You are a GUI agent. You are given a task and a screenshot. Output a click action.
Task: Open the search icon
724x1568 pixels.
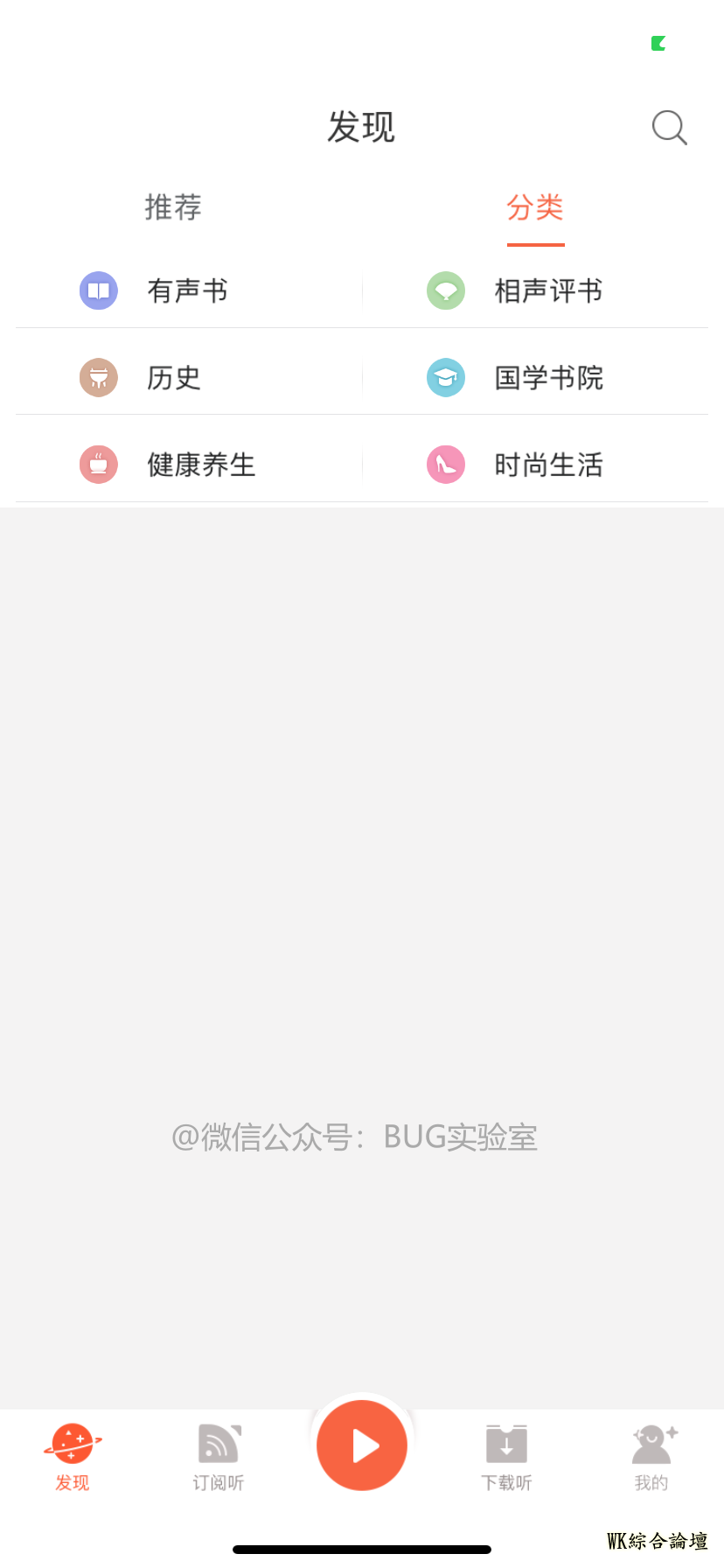669,128
